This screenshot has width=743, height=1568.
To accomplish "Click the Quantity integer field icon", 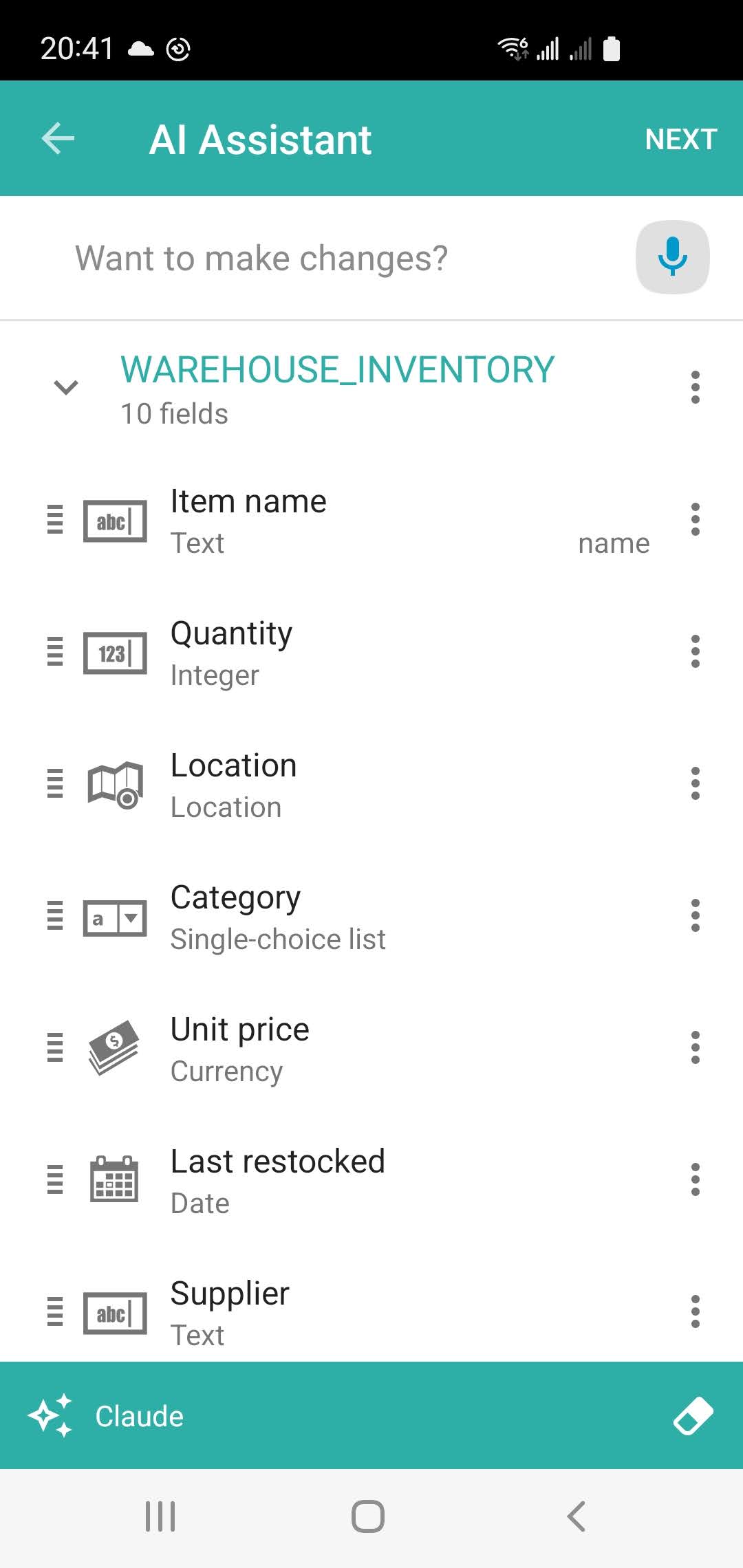I will click(x=114, y=653).
